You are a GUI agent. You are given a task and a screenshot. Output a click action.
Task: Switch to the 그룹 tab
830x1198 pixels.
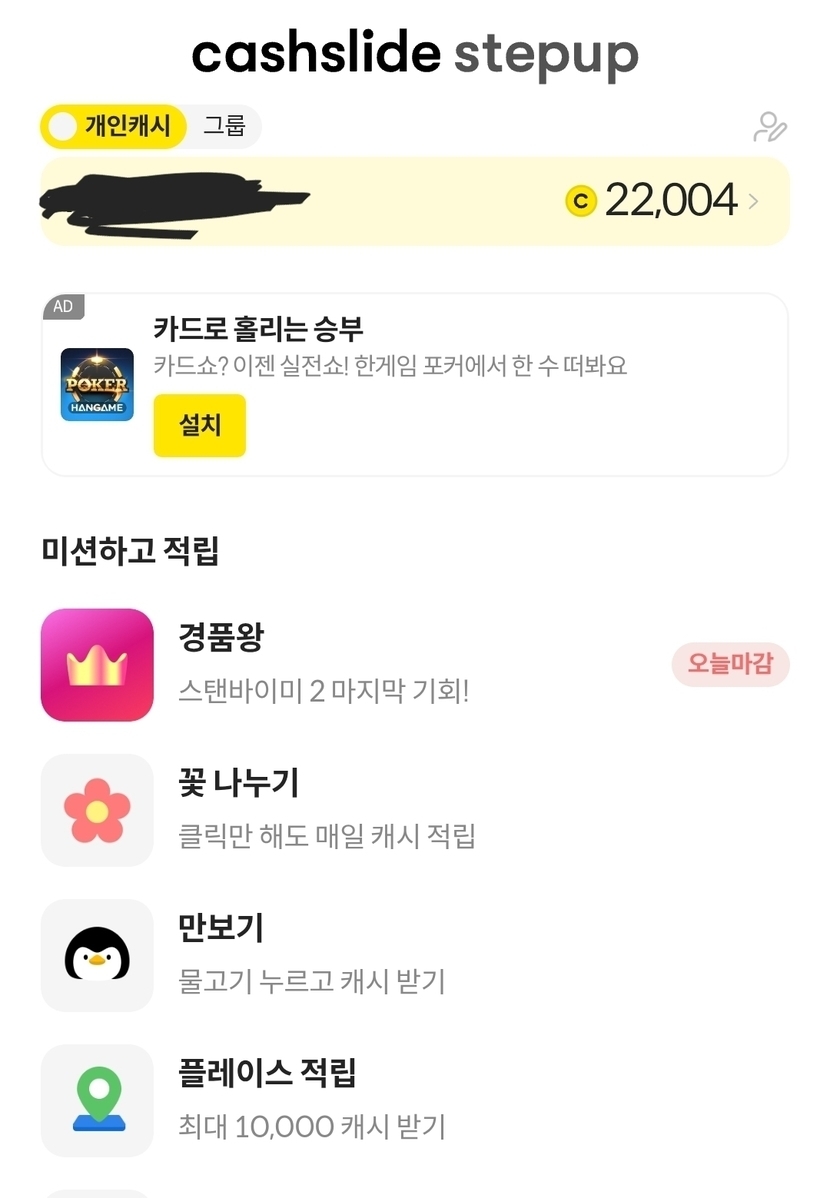(224, 125)
